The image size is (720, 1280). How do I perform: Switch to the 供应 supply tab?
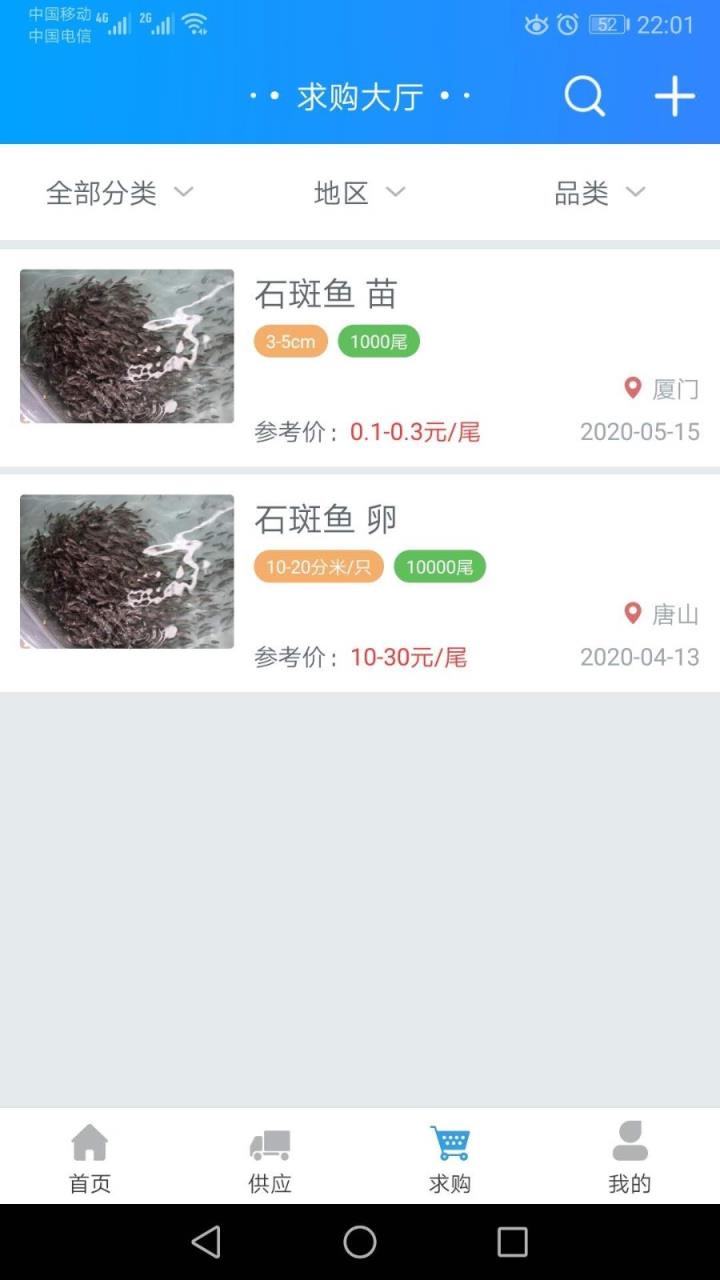pyautogui.click(x=268, y=1160)
